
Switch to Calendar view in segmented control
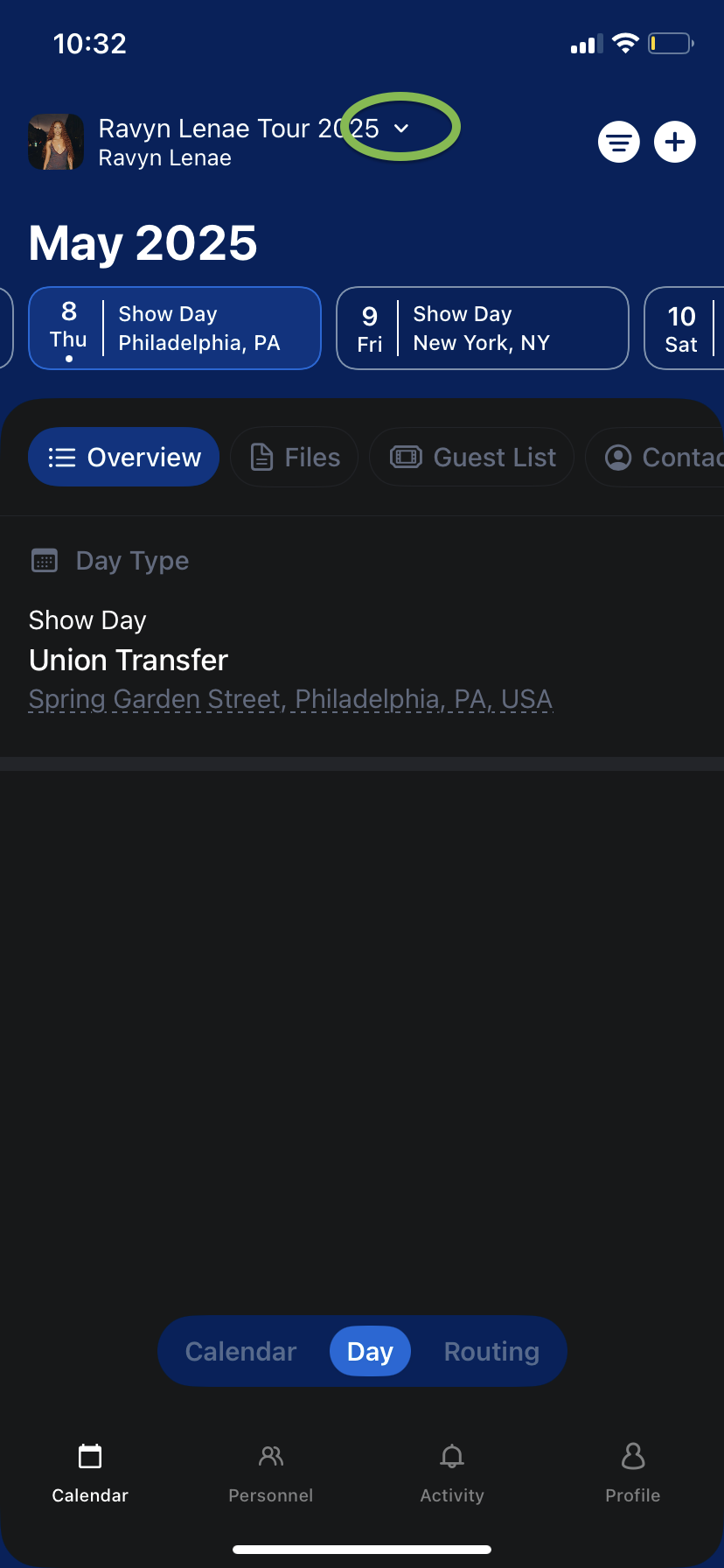tap(241, 1351)
